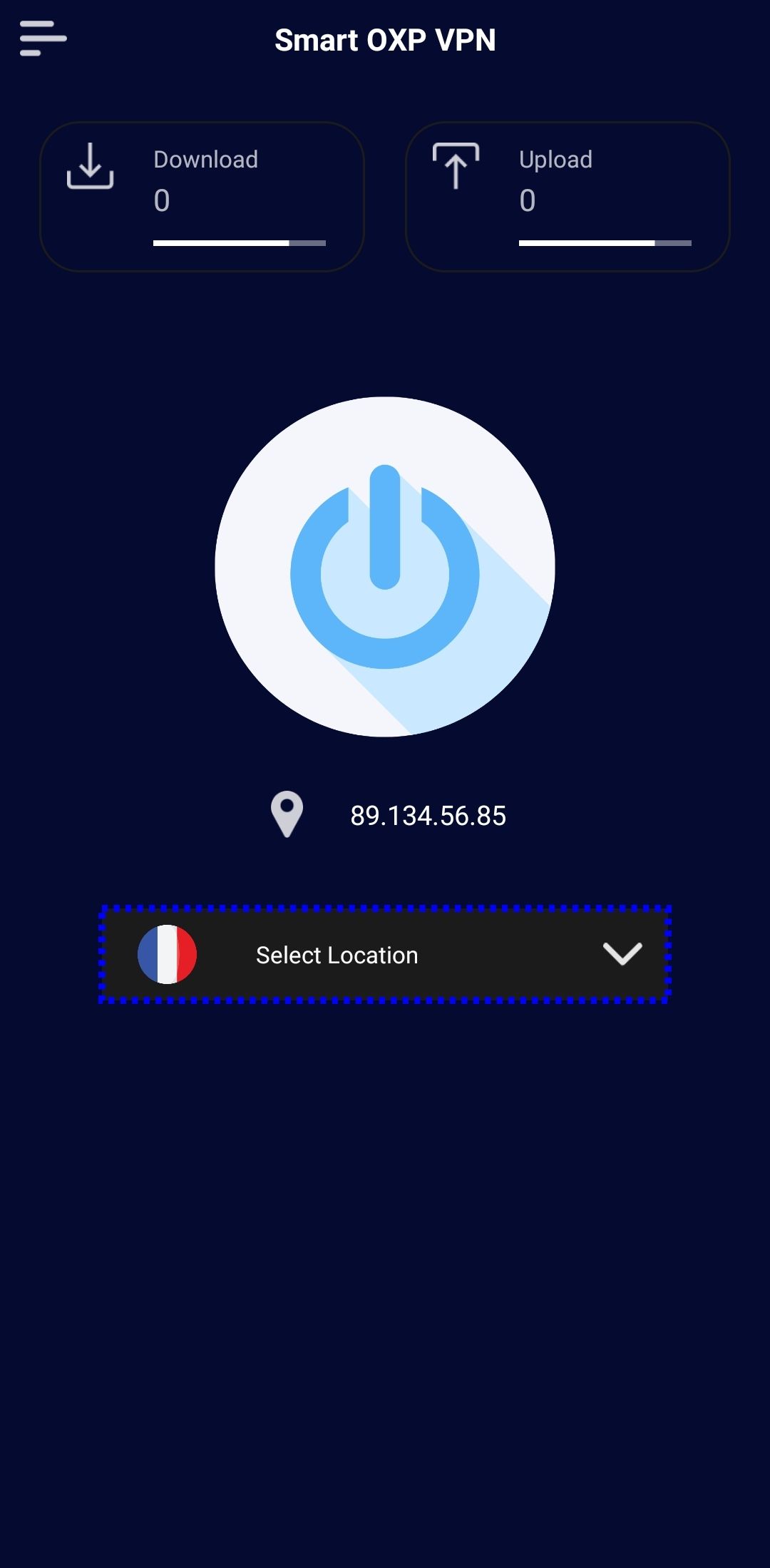The image size is (770, 1568).
Task: Click the Download progress bar
Action: pos(239,242)
